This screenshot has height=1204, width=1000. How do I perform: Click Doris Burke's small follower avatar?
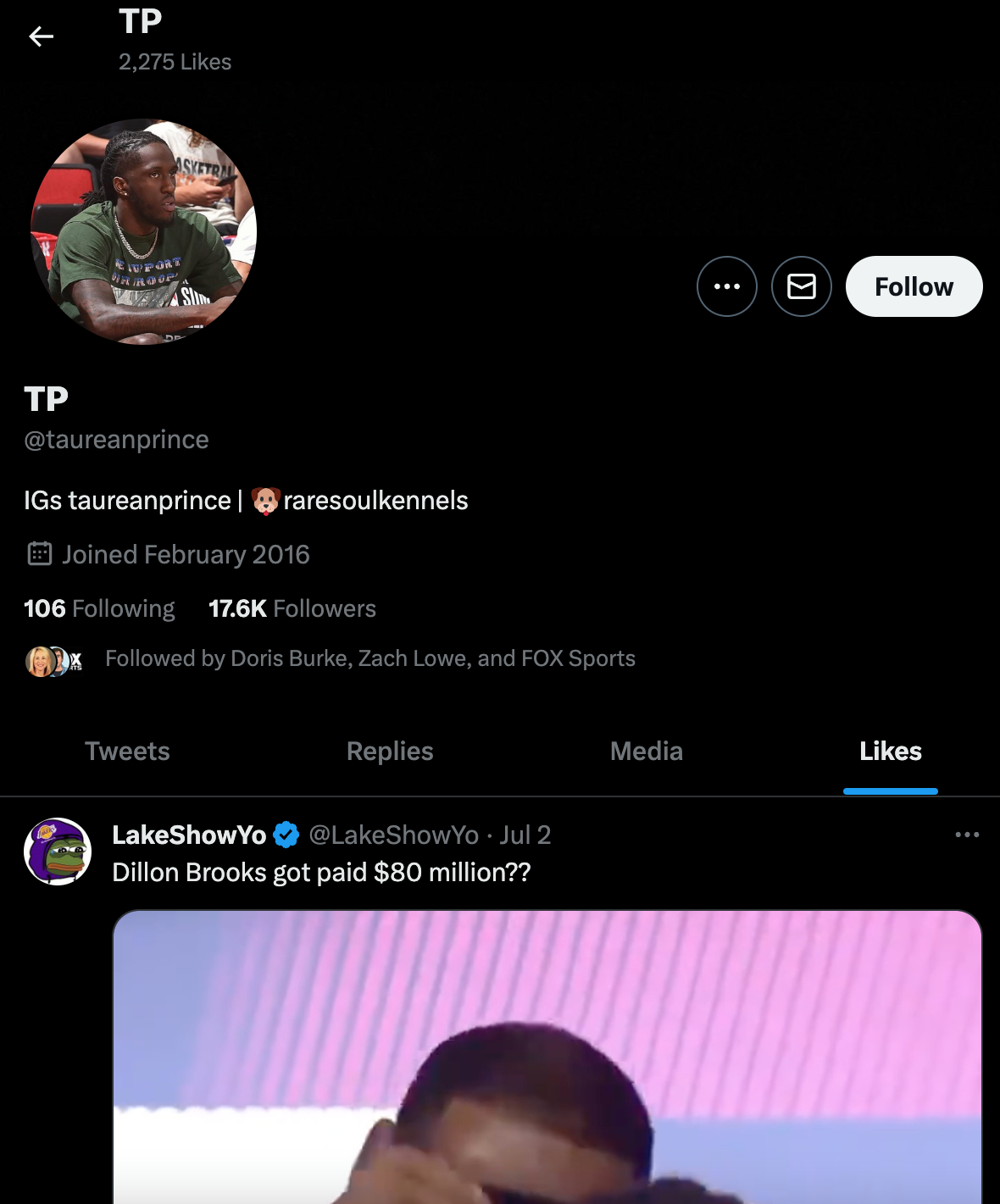[x=38, y=659]
